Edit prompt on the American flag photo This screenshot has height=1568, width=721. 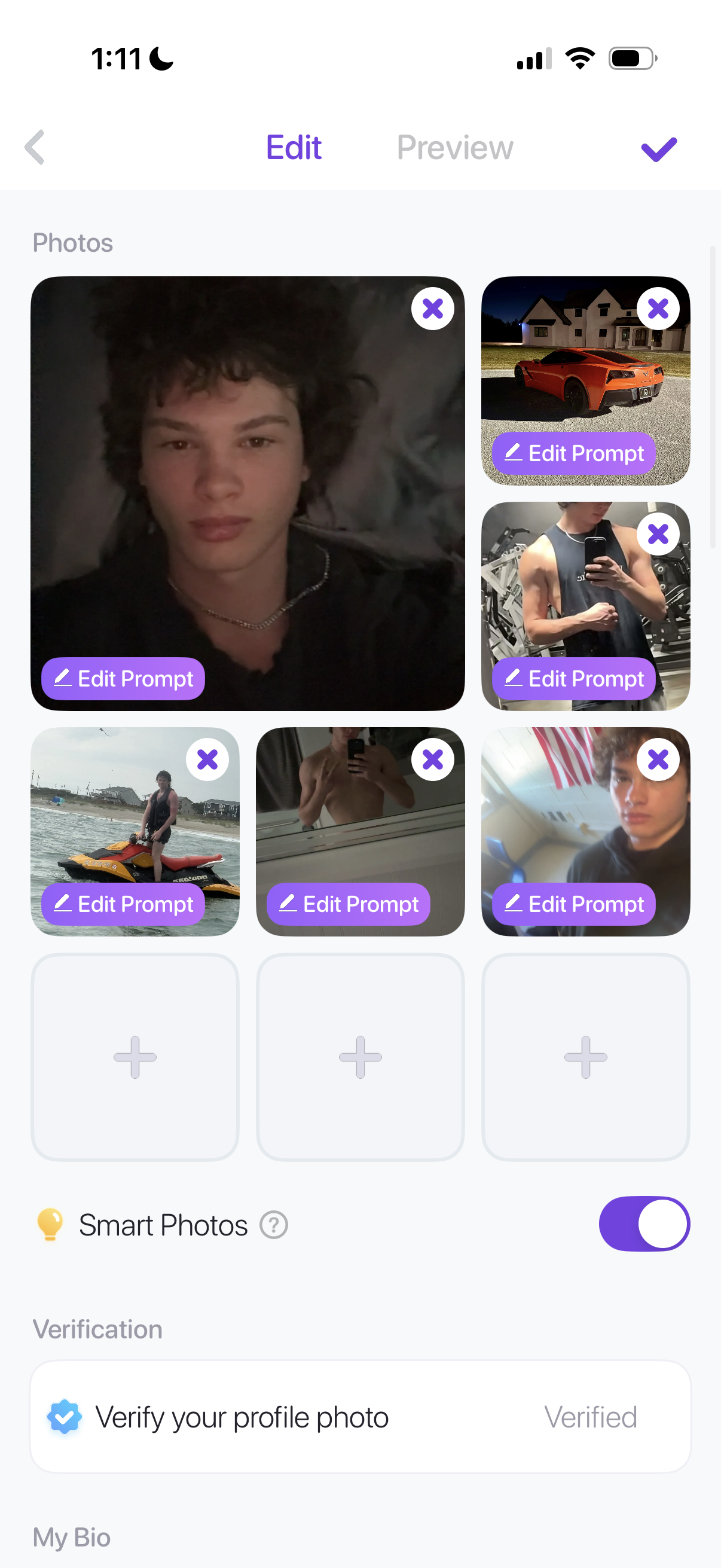[573, 904]
